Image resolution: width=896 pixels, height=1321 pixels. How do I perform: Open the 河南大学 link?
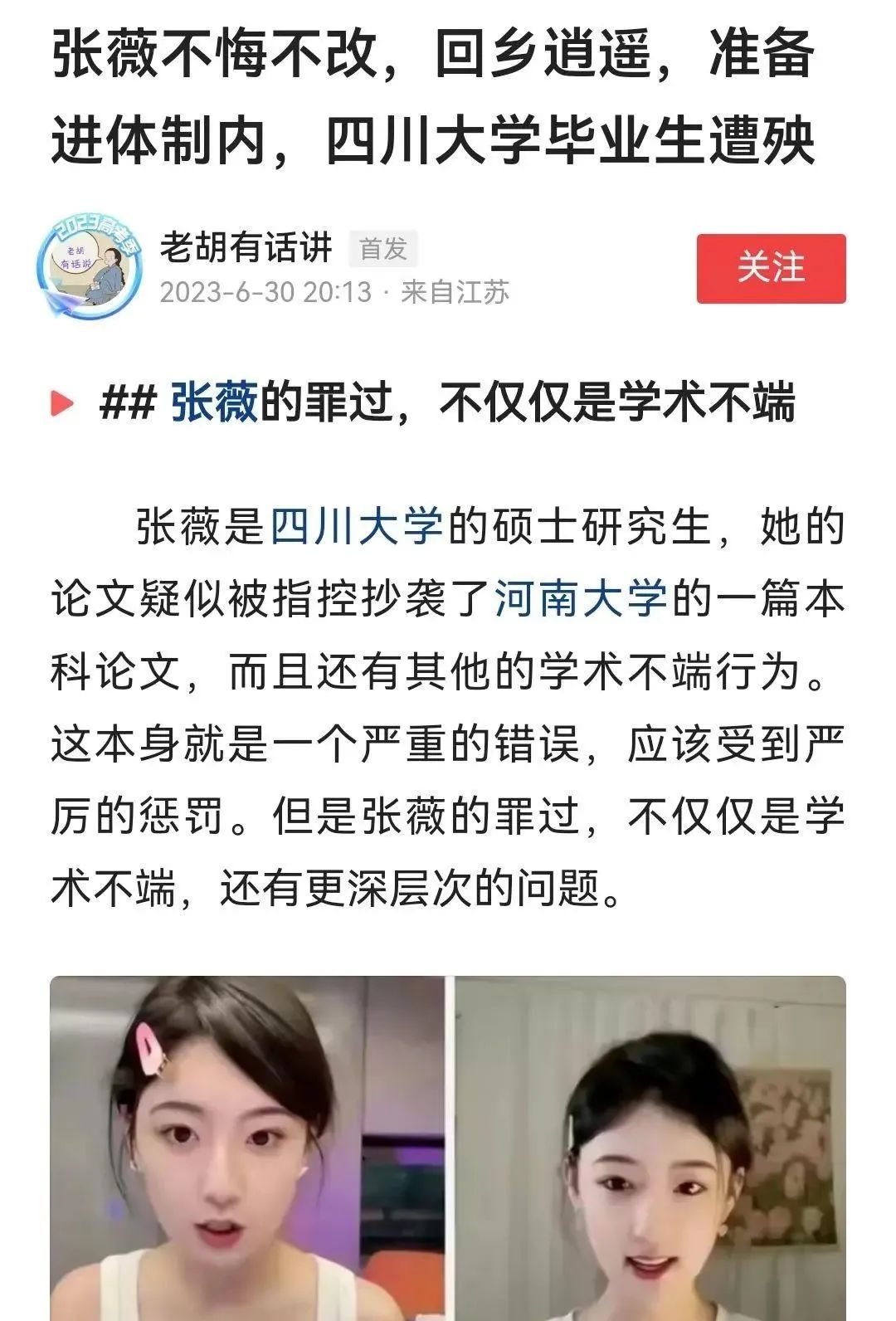click(581, 599)
